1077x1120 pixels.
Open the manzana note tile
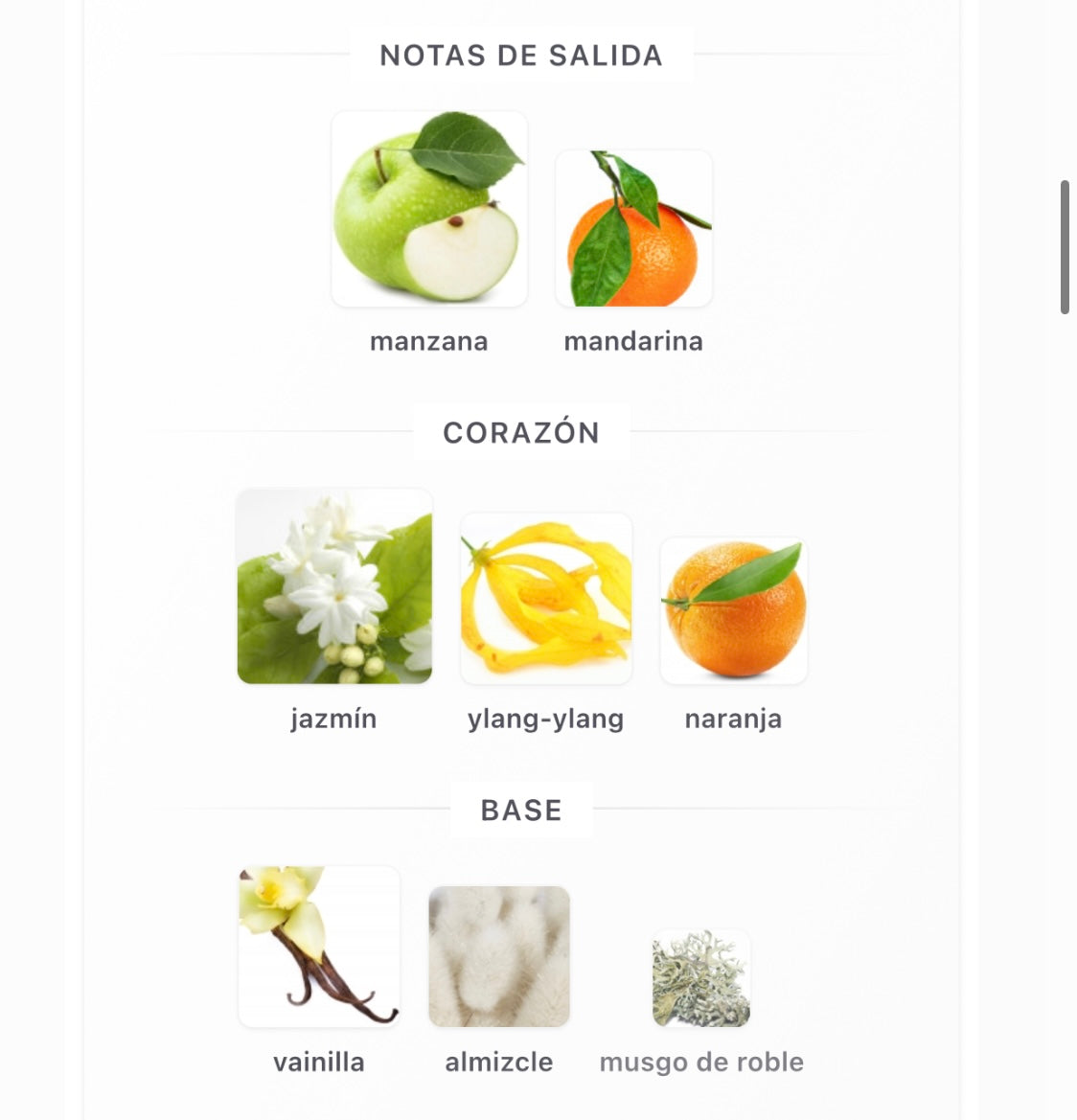point(429,210)
